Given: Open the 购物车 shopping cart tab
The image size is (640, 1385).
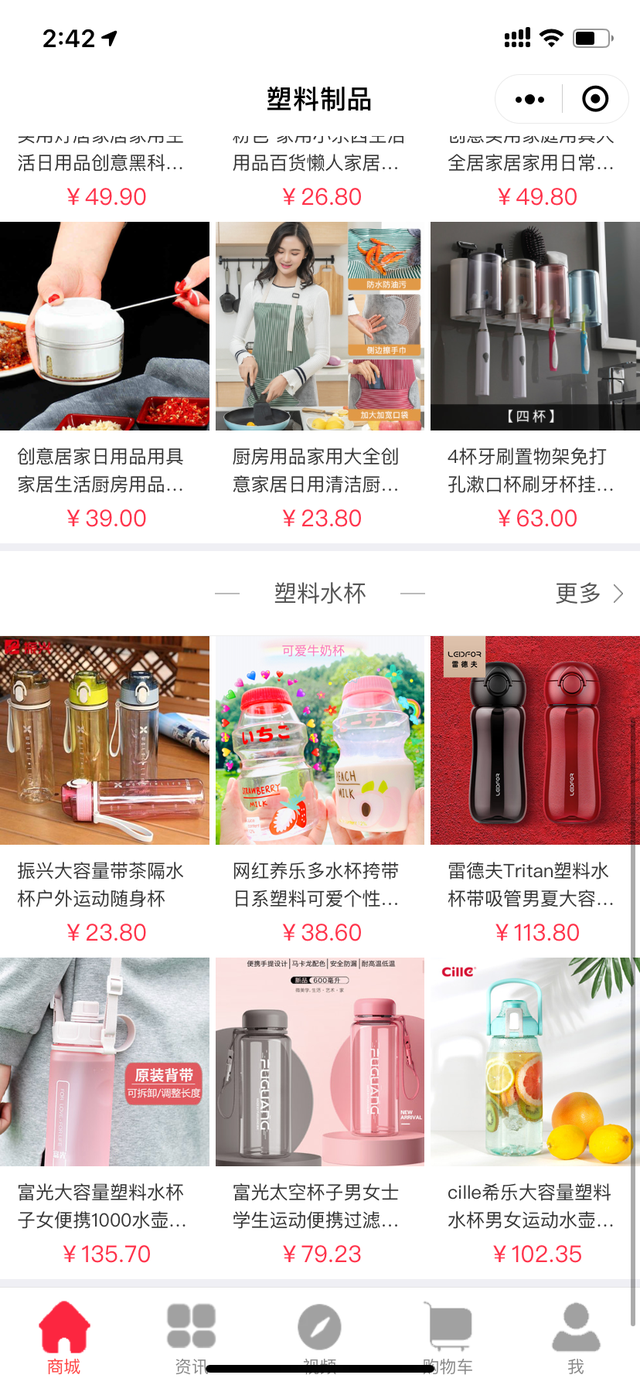Looking at the screenshot, I should 447,1337.
